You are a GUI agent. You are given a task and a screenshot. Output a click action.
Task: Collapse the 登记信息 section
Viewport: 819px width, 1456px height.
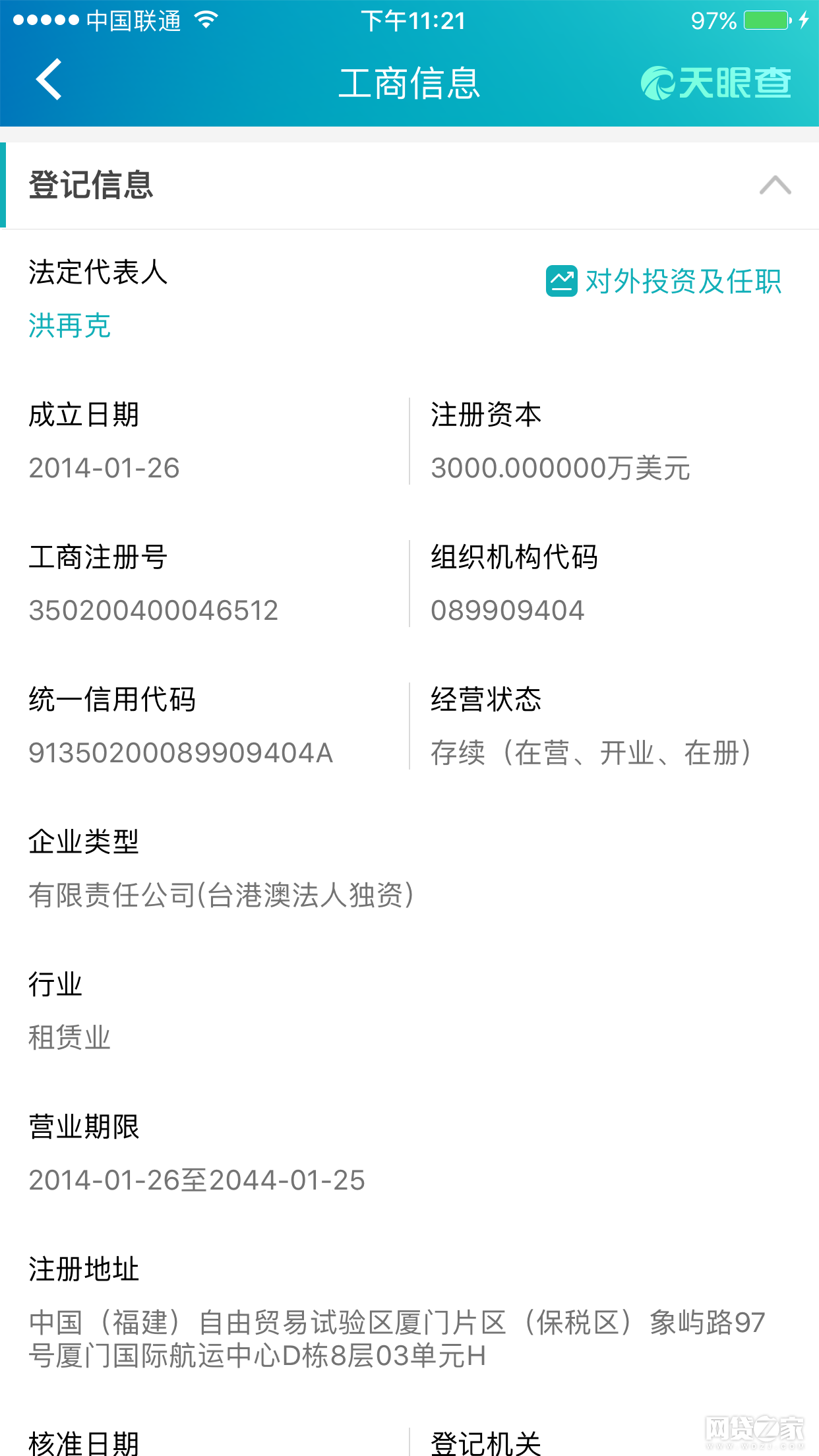775,185
